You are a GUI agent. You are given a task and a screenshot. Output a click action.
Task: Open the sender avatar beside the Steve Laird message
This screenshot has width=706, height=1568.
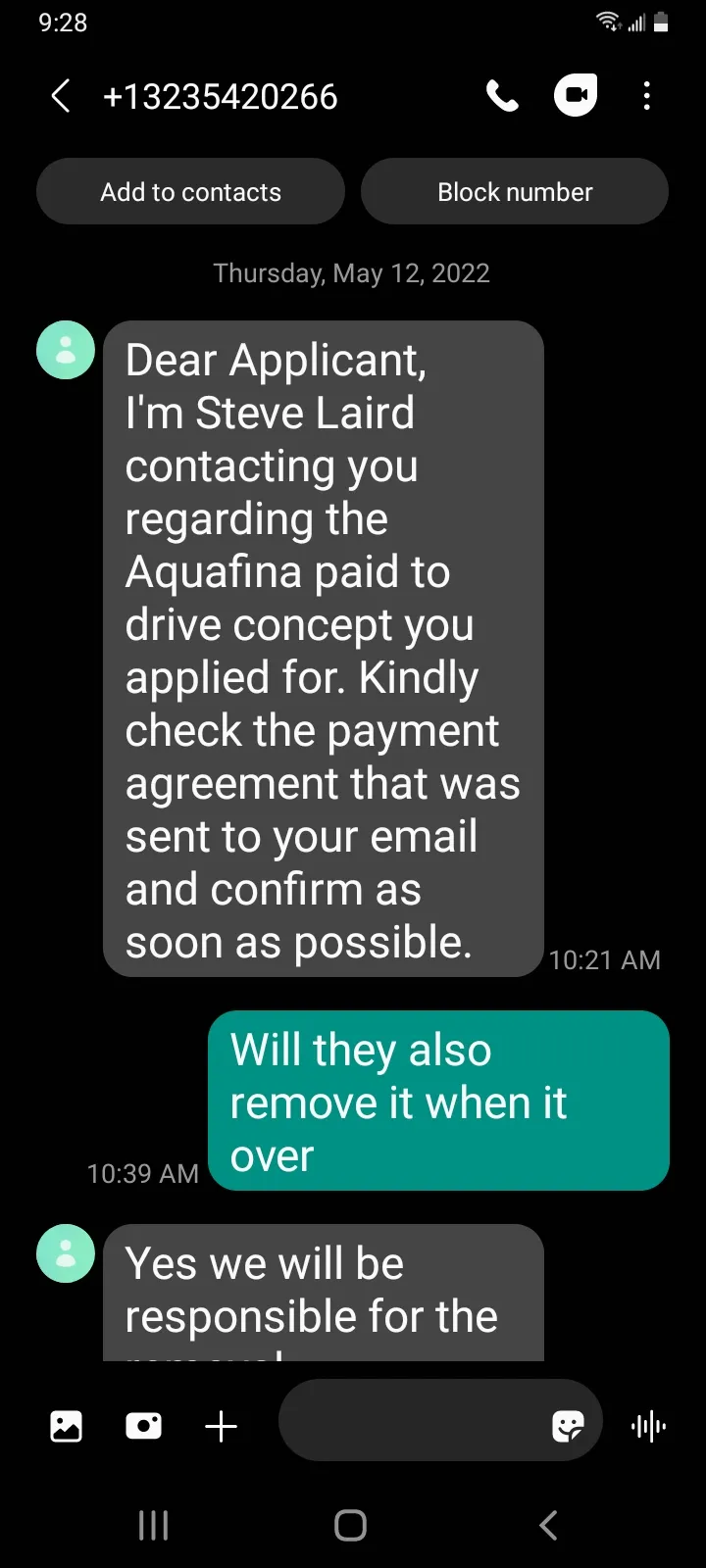coord(66,350)
